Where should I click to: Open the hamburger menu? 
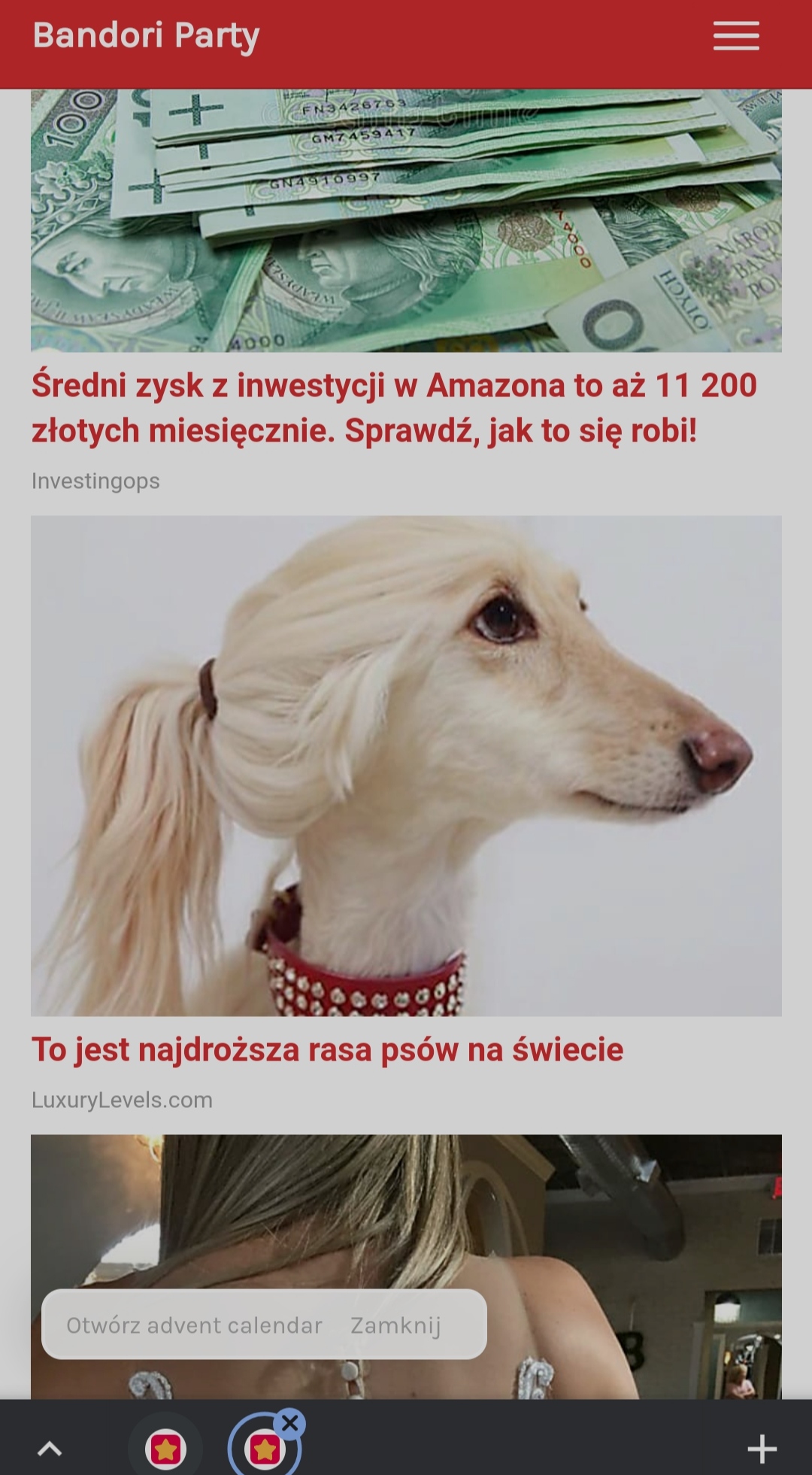tap(735, 36)
